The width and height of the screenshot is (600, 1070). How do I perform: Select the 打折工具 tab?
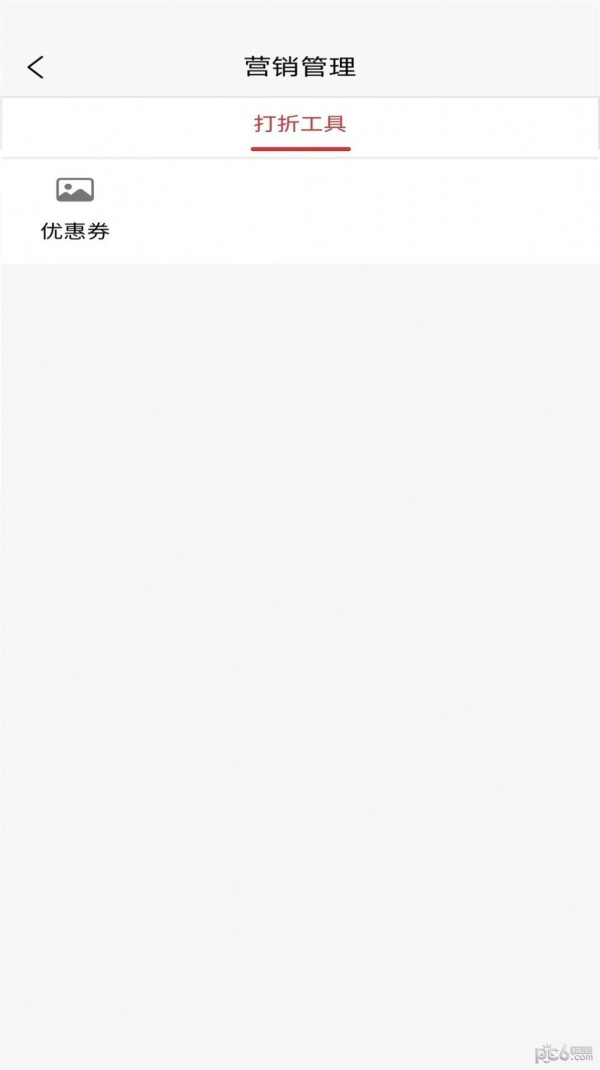300,125
